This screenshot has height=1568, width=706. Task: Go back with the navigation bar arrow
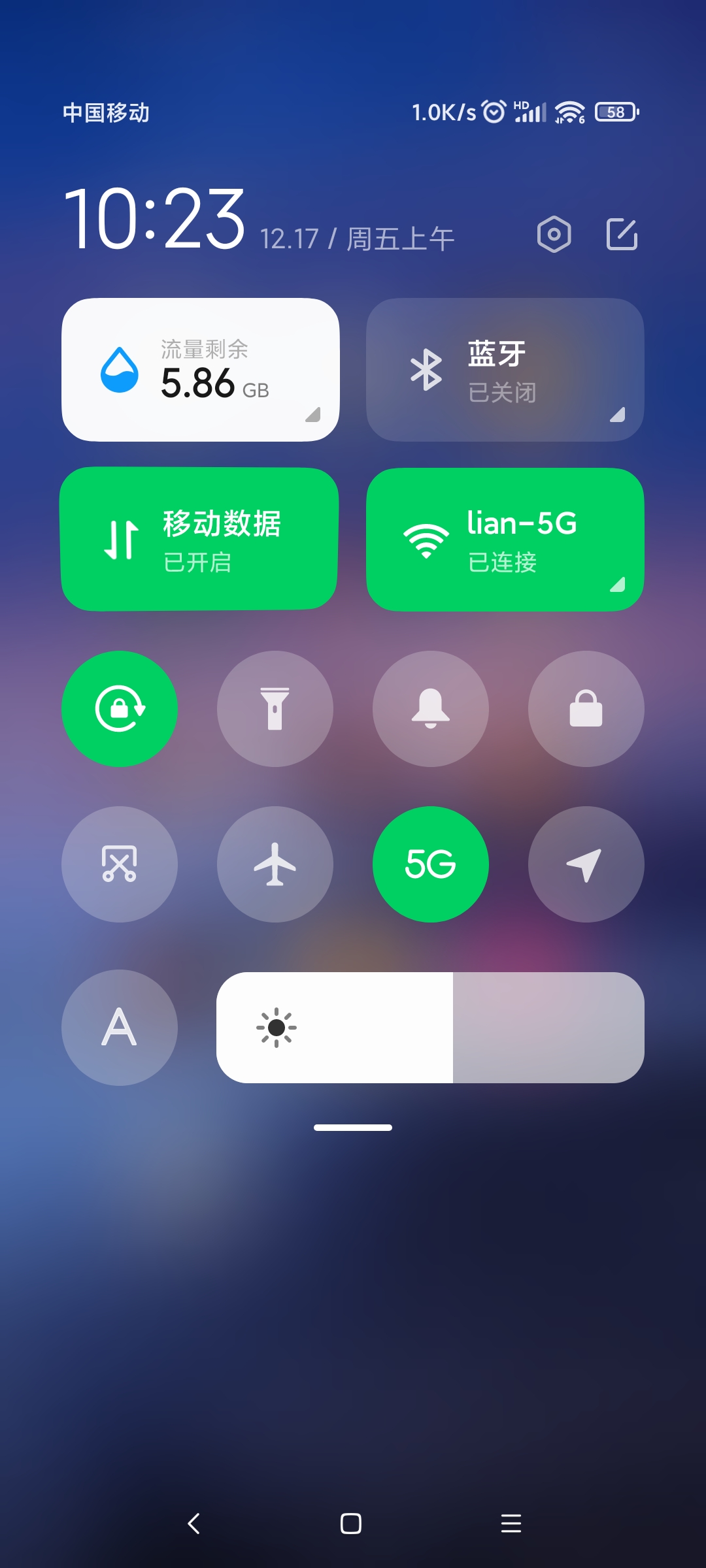[x=193, y=1524]
